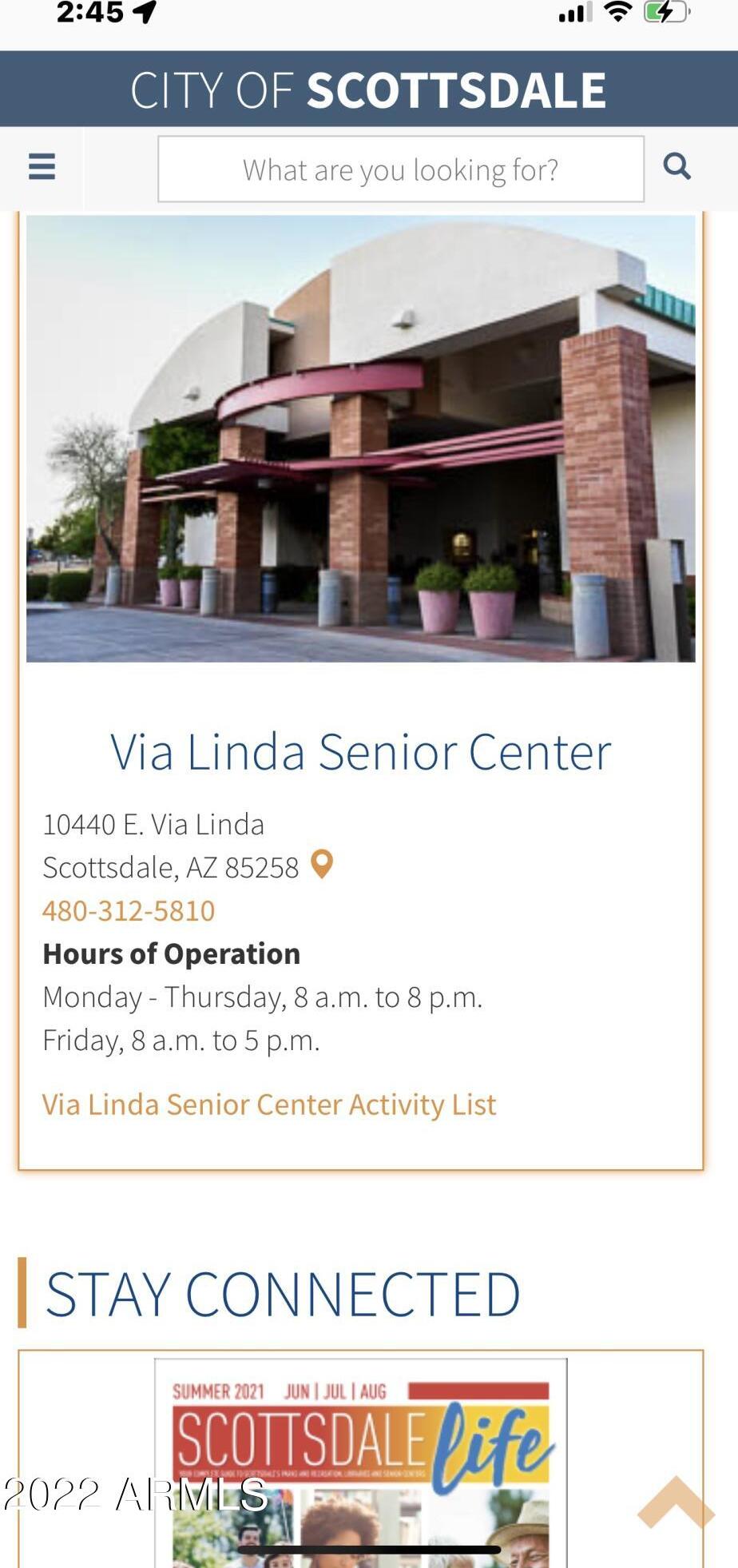Tap the magnifying glass search icon
Viewport: 738px width, 1568px height.
point(676,166)
